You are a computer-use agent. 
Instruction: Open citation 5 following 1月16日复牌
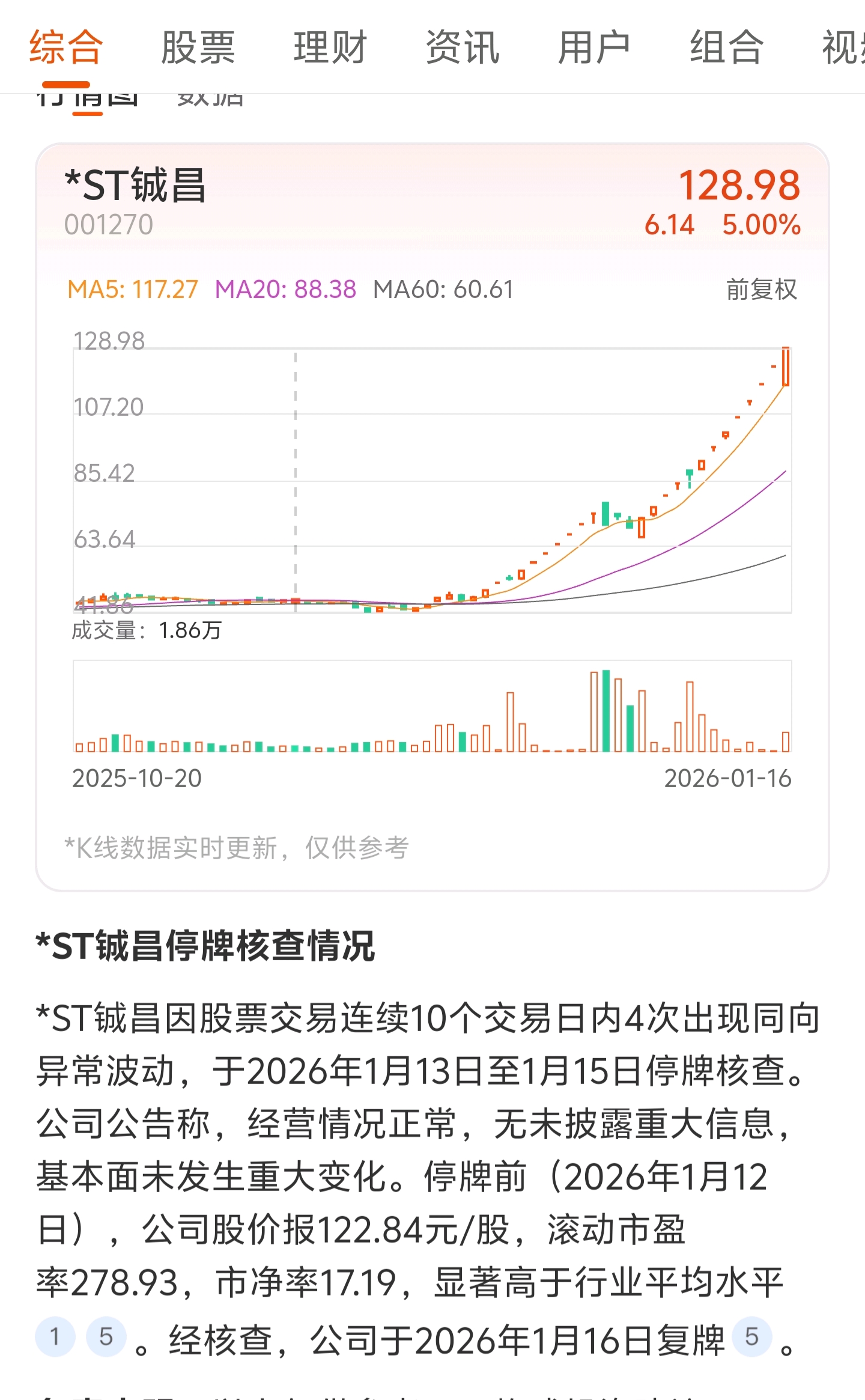point(751,1337)
